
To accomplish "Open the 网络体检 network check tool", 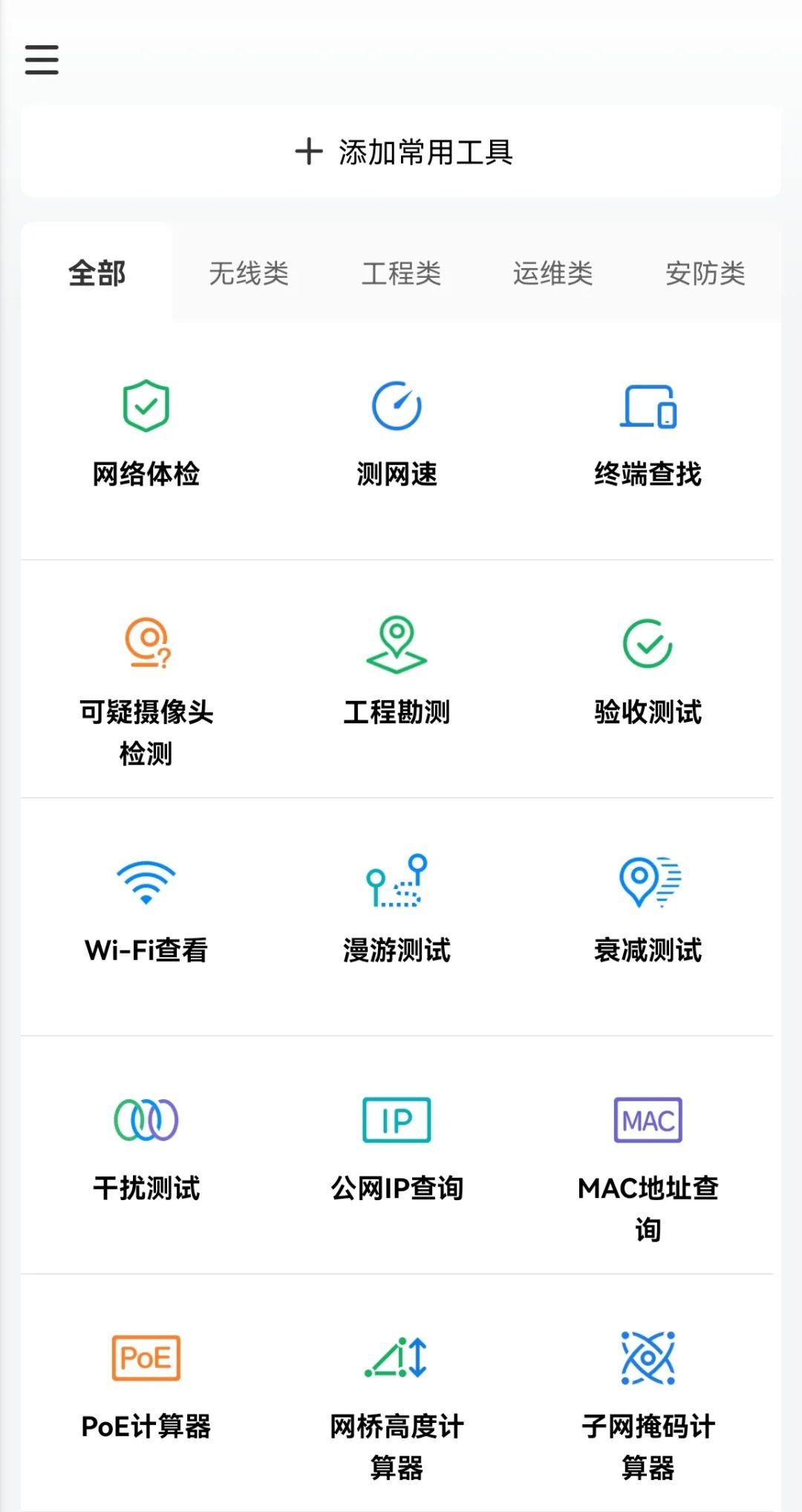I will tap(146, 431).
